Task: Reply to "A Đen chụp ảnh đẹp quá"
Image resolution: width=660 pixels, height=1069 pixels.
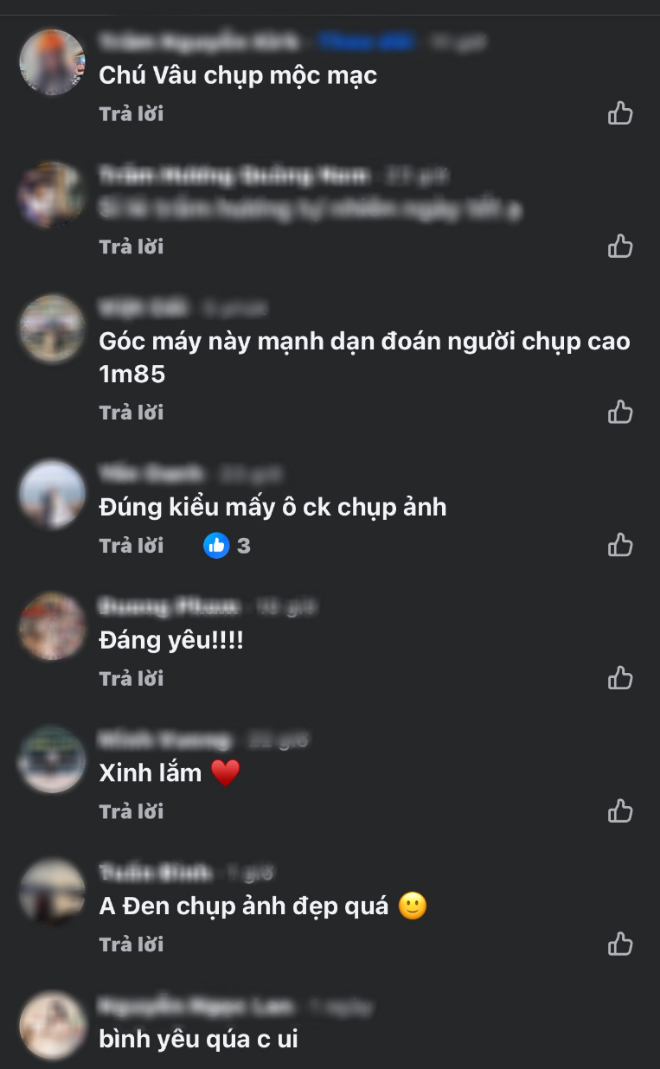Action: tap(131, 944)
